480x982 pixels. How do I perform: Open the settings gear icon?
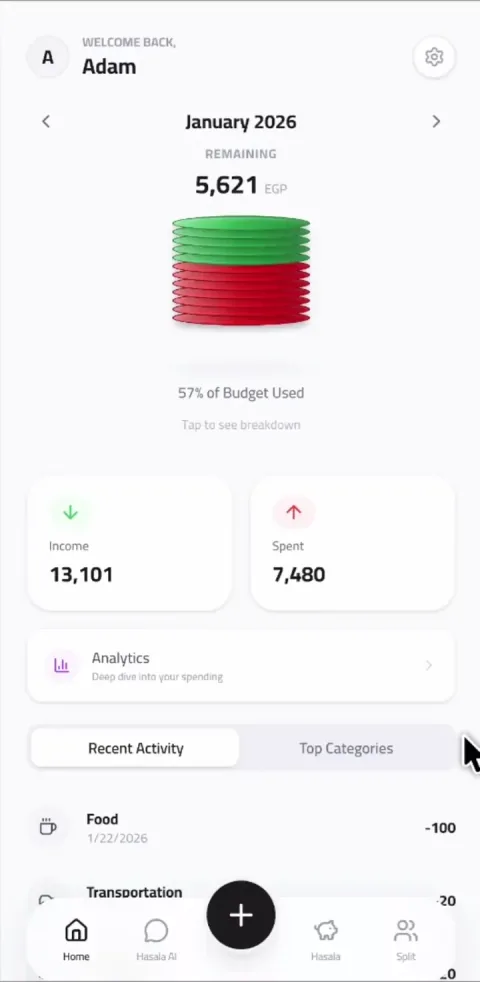(434, 57)
